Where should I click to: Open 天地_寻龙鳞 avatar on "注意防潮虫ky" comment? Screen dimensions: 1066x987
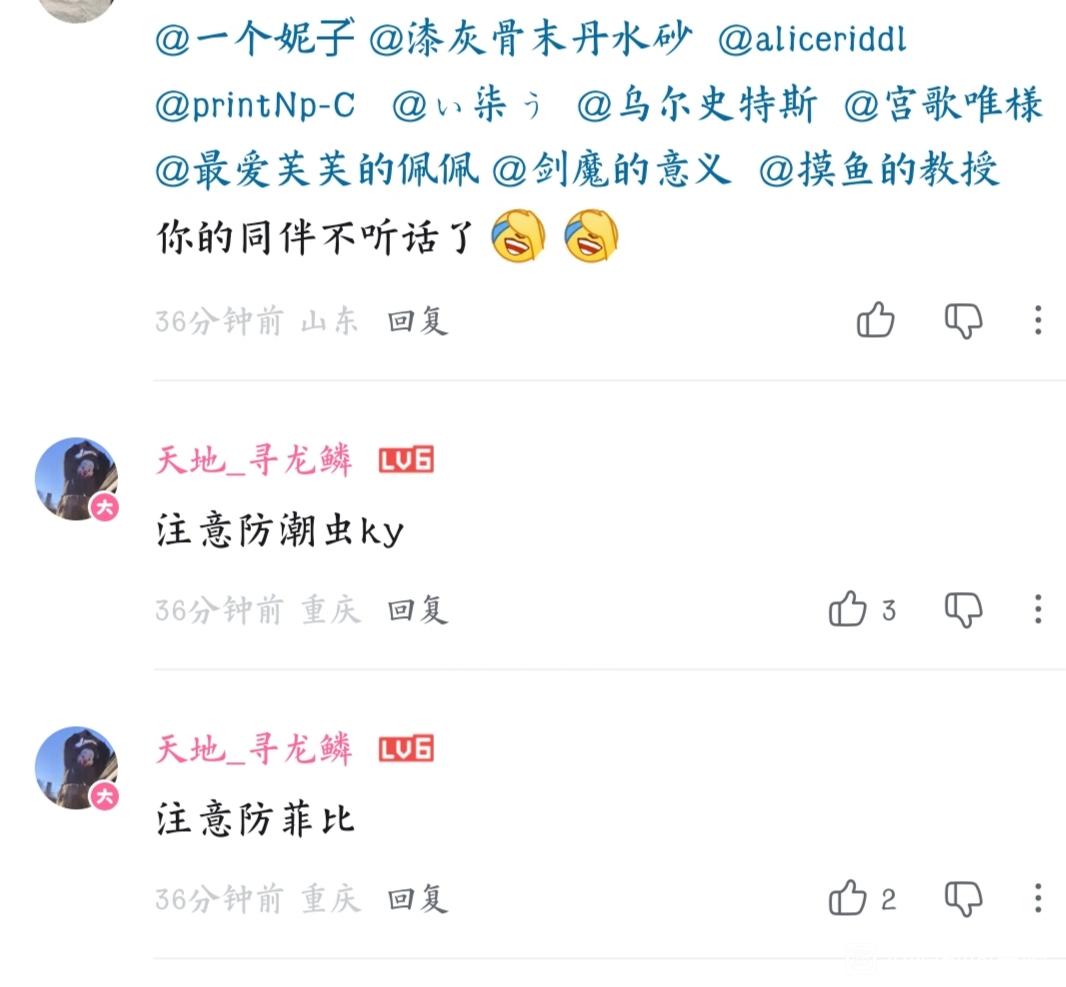(76, 479)
